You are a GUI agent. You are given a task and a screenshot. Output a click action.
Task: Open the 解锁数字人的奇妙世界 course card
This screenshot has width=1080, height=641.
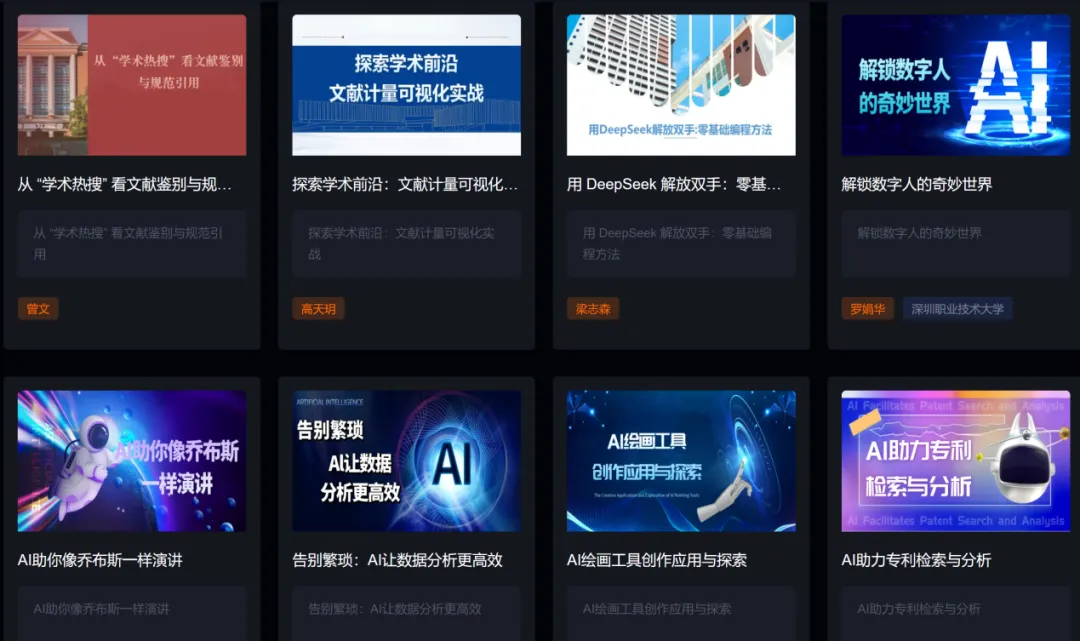[x=954, y=175]
